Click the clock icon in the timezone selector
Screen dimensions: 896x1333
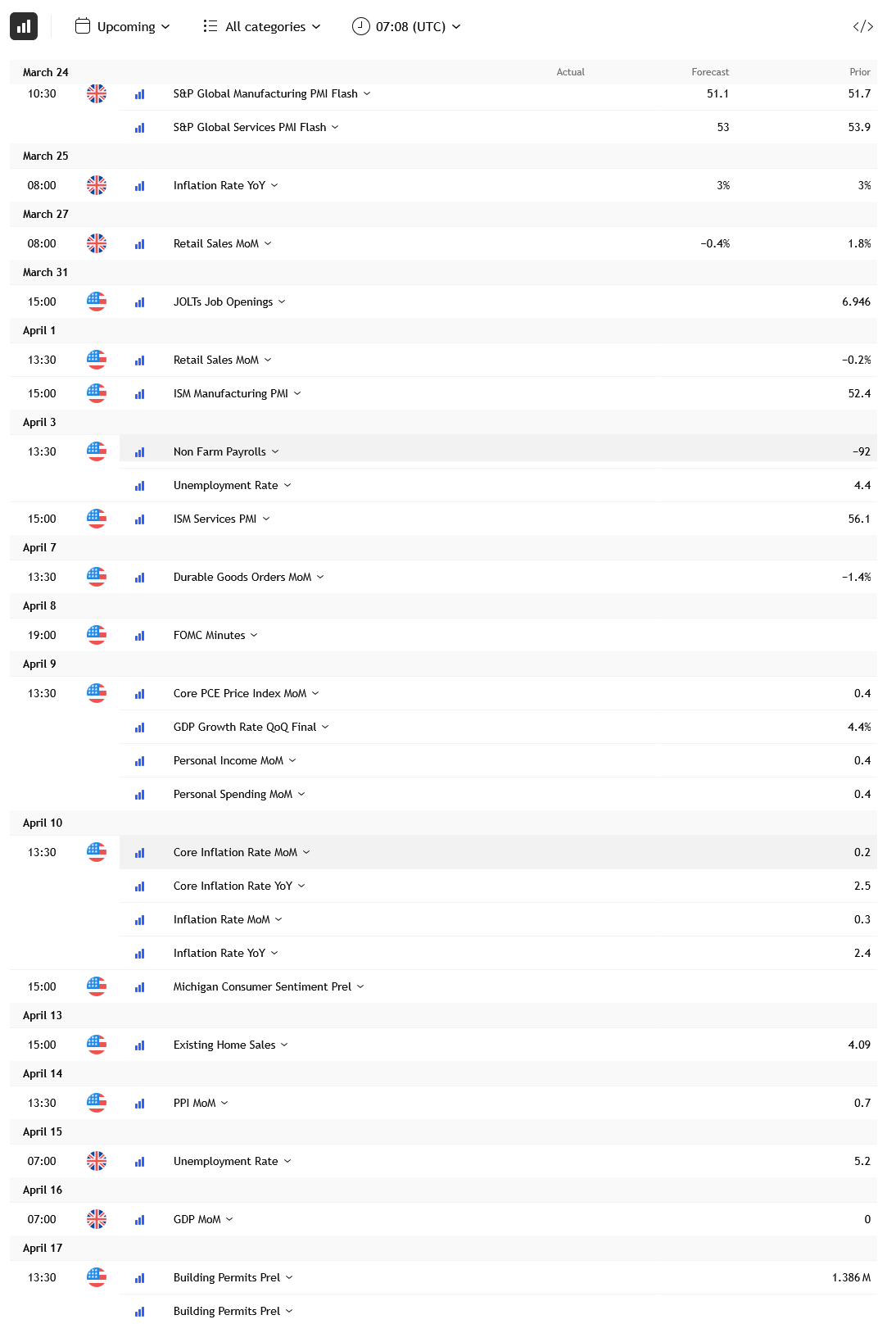[x=358, y=26]
